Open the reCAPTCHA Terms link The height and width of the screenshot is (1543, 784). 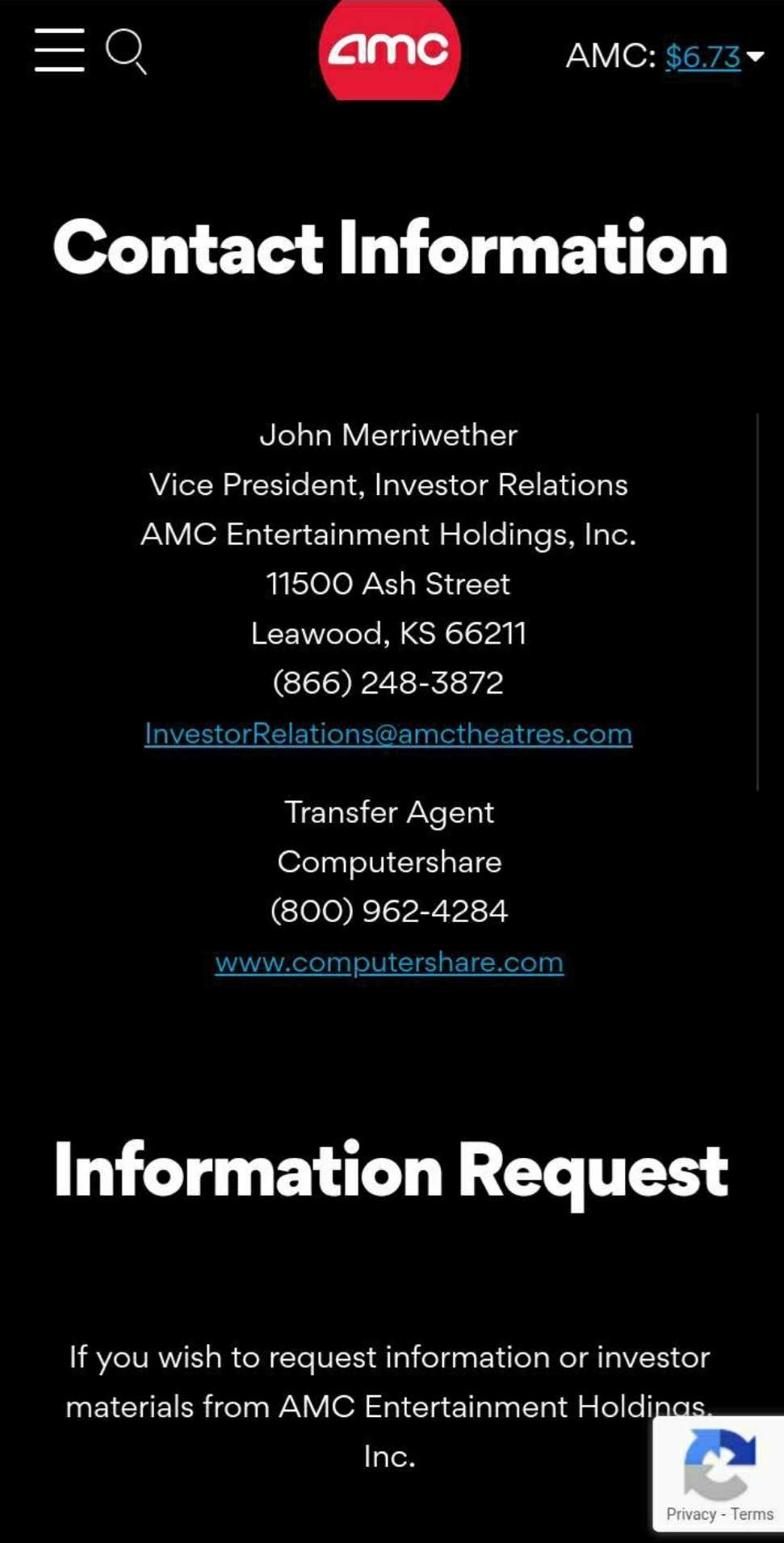(752, 1514)
